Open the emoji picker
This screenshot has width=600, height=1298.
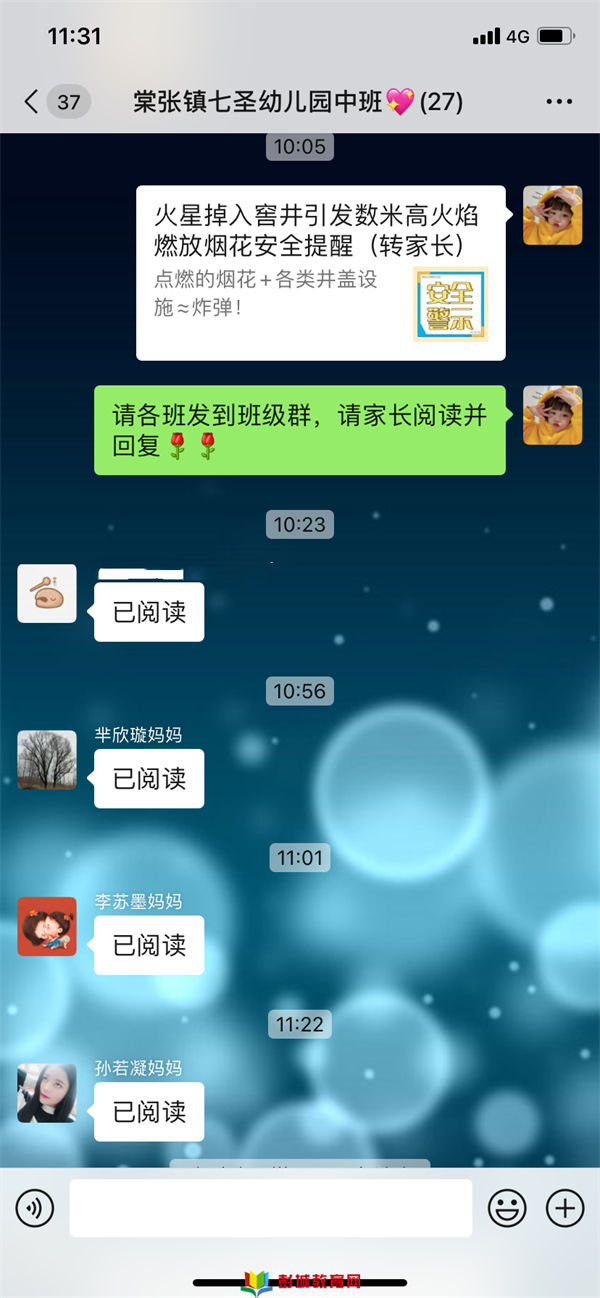coord(506,1208)
